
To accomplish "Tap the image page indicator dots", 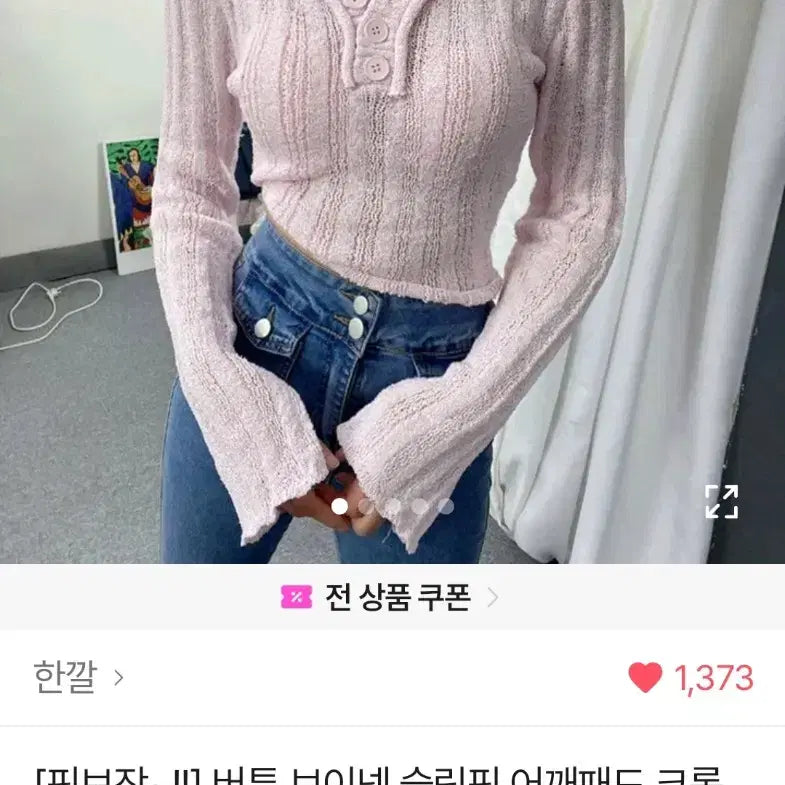I will click(x=392, y=506).
